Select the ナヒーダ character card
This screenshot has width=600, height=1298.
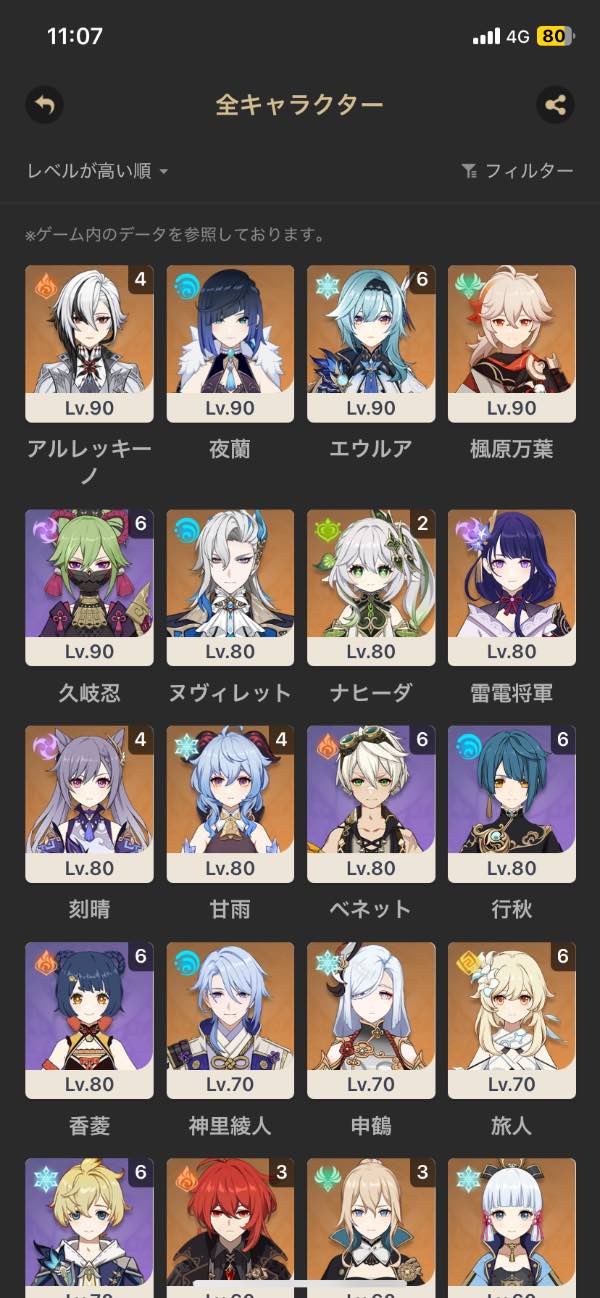tap(371, 587)
